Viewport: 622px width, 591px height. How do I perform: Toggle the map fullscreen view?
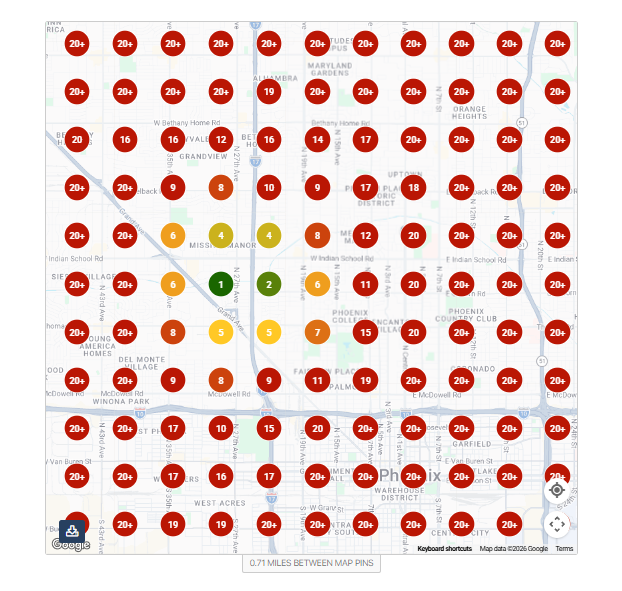click(x=557, y=524)
